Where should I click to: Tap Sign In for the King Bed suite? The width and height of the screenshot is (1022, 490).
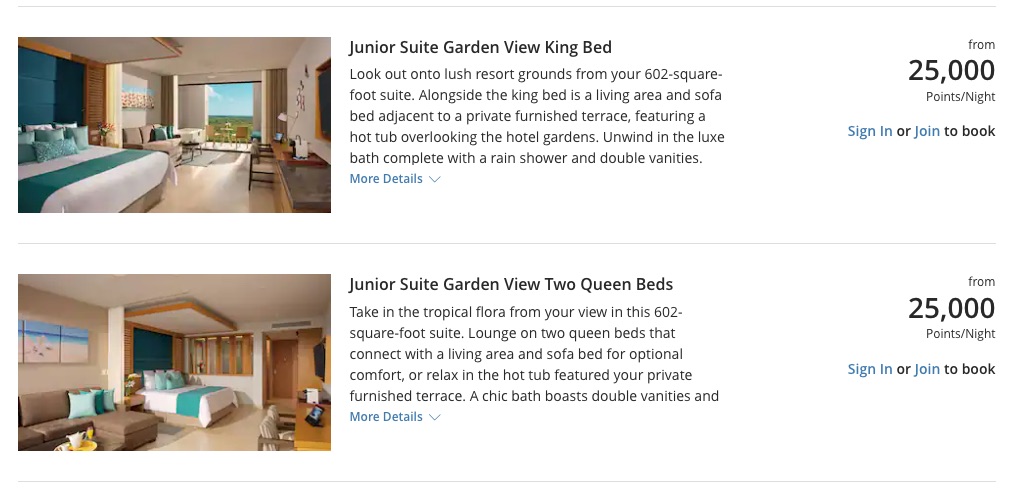pos(869,131)
